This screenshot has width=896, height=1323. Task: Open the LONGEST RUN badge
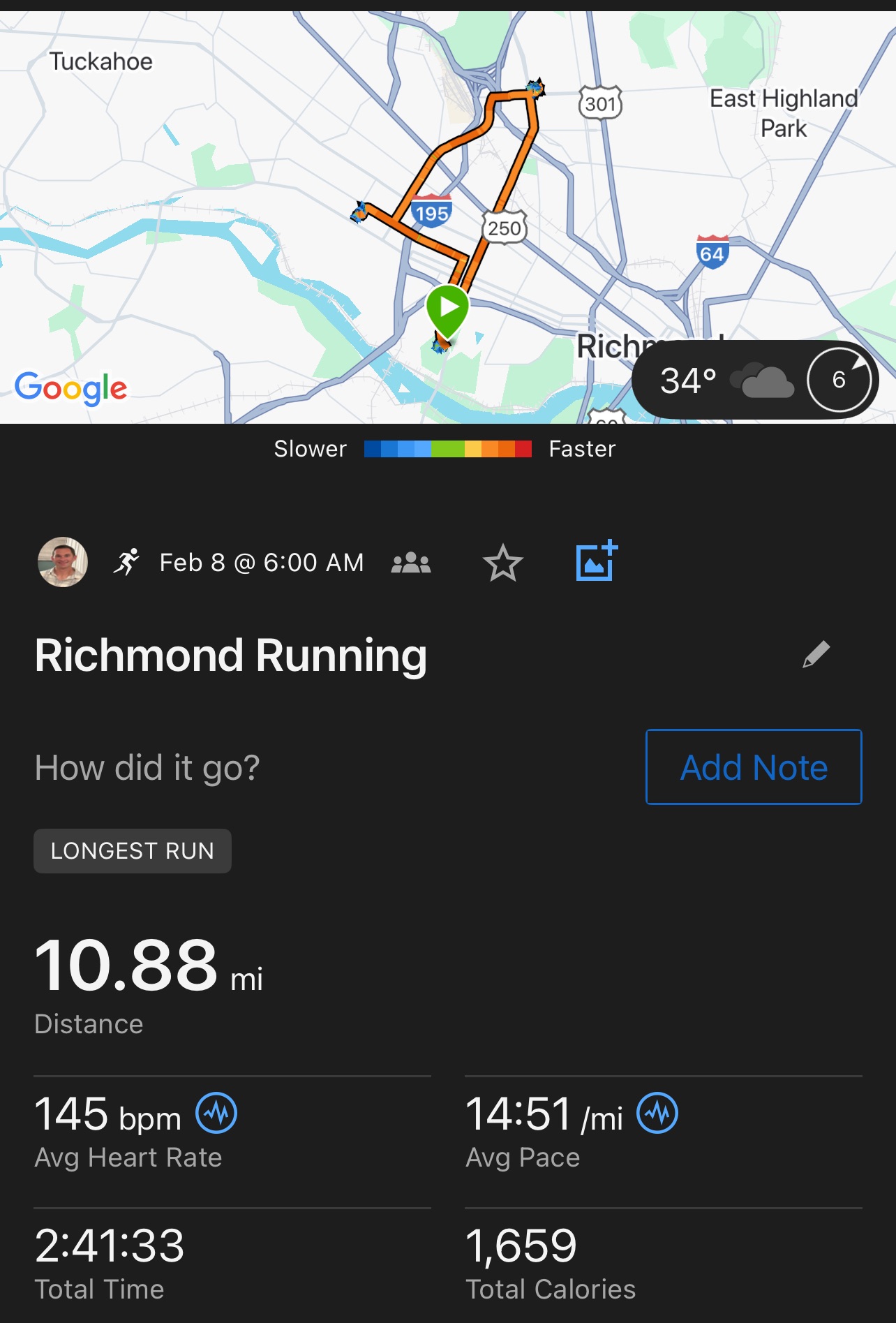[x=133, y=851]
